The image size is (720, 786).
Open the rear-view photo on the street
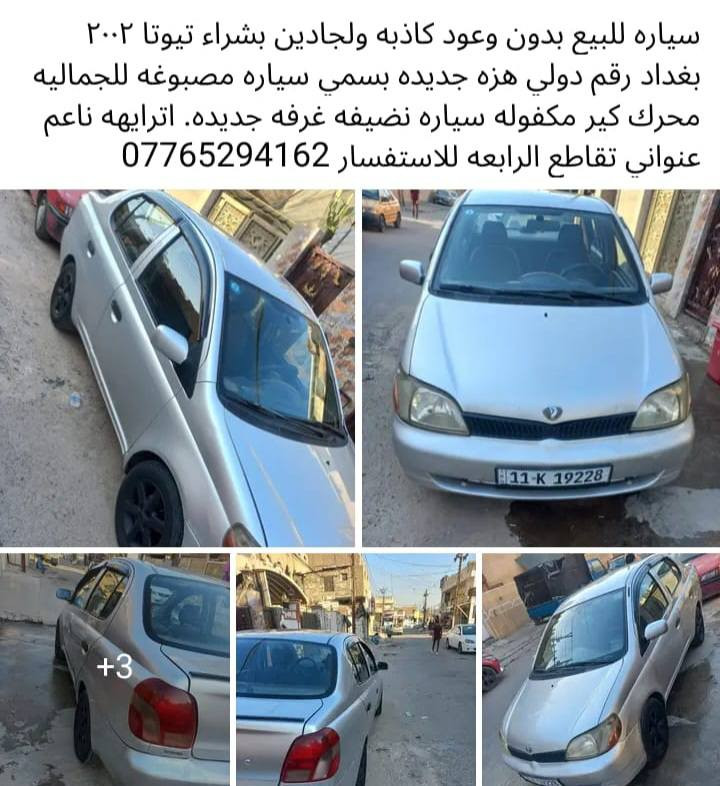click(356, 668)
